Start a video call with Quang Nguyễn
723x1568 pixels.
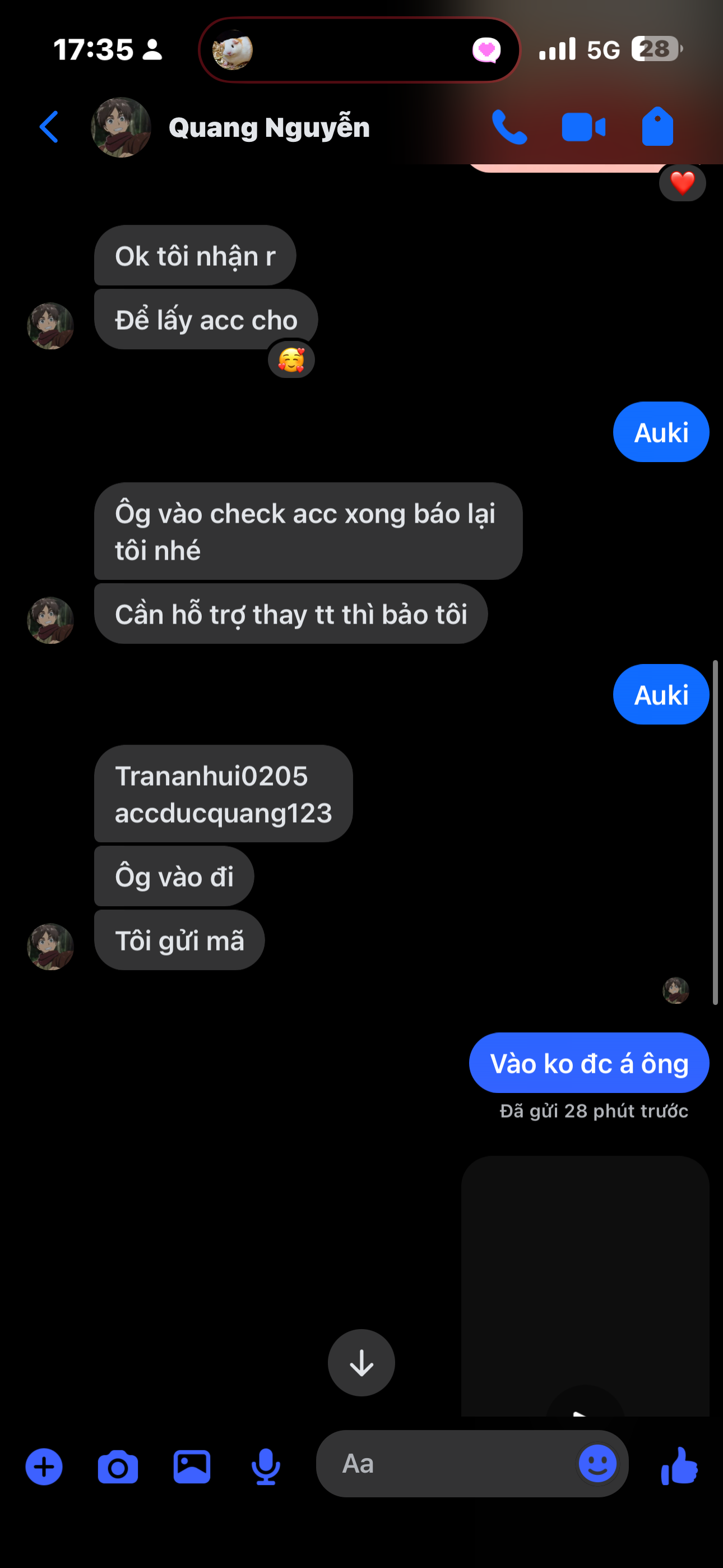tap(583, 127)
